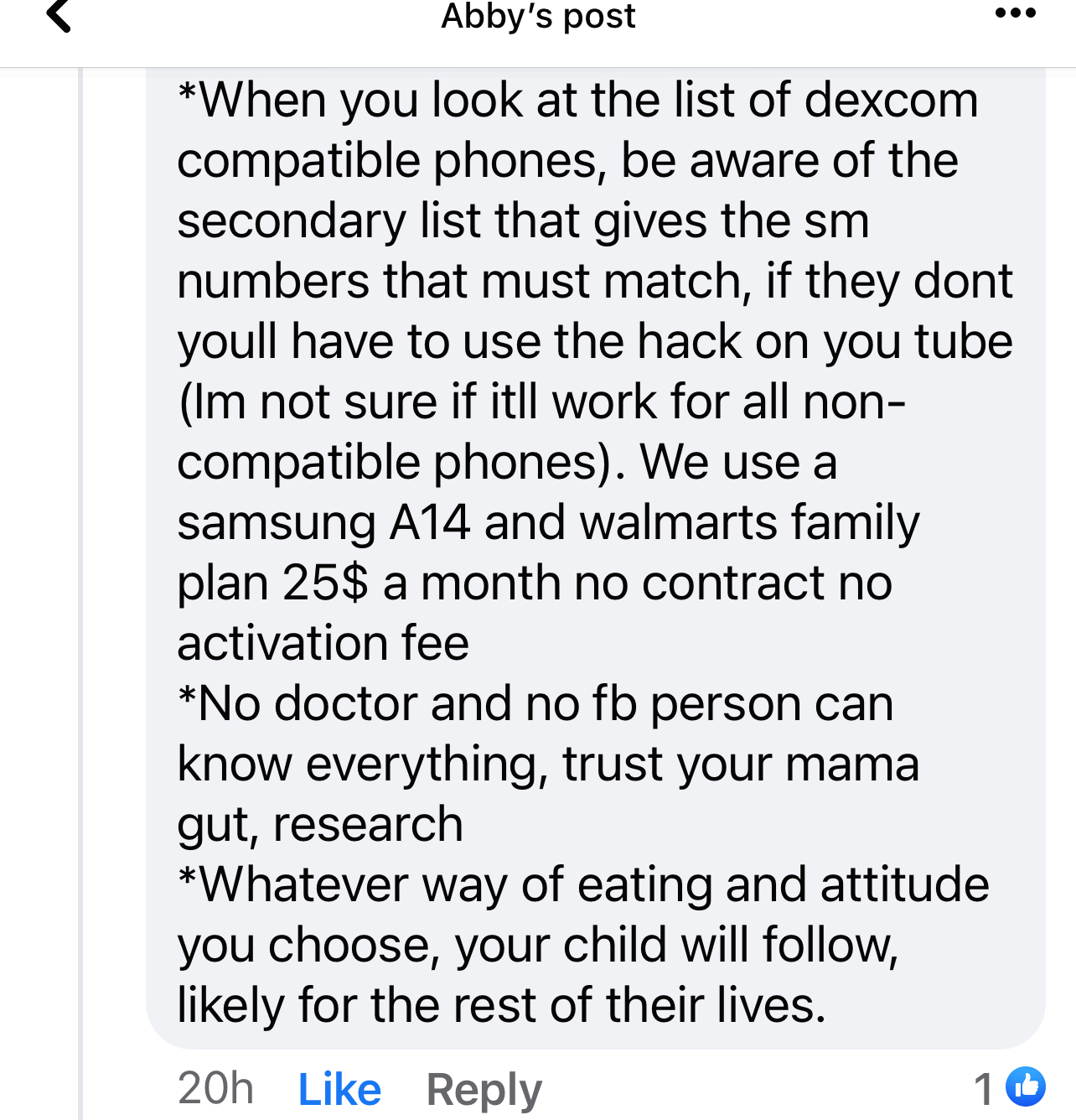Reply to this comment
This screenshot has height=1120, width=1076.
[484, 1089]
